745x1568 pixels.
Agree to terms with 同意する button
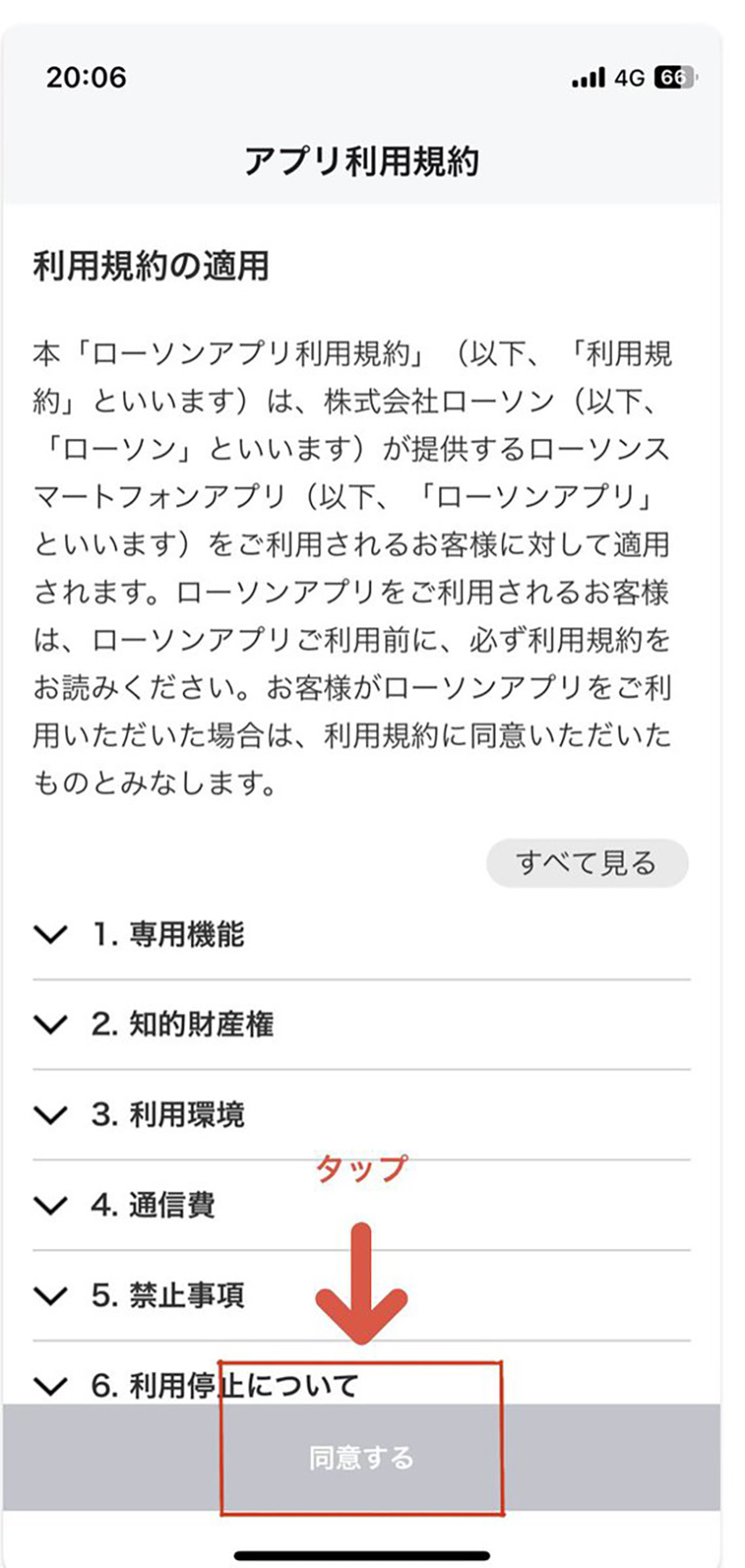tap(361, 1458)
